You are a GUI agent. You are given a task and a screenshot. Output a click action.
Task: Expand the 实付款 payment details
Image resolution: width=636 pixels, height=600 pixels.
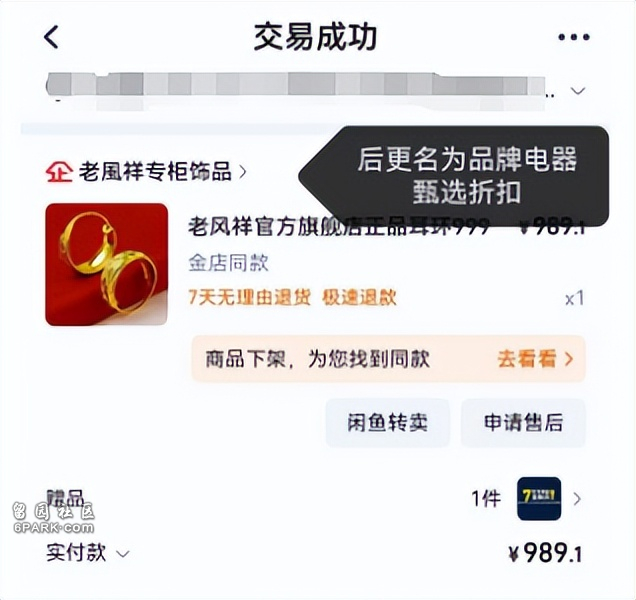click(x=88, y=553)
